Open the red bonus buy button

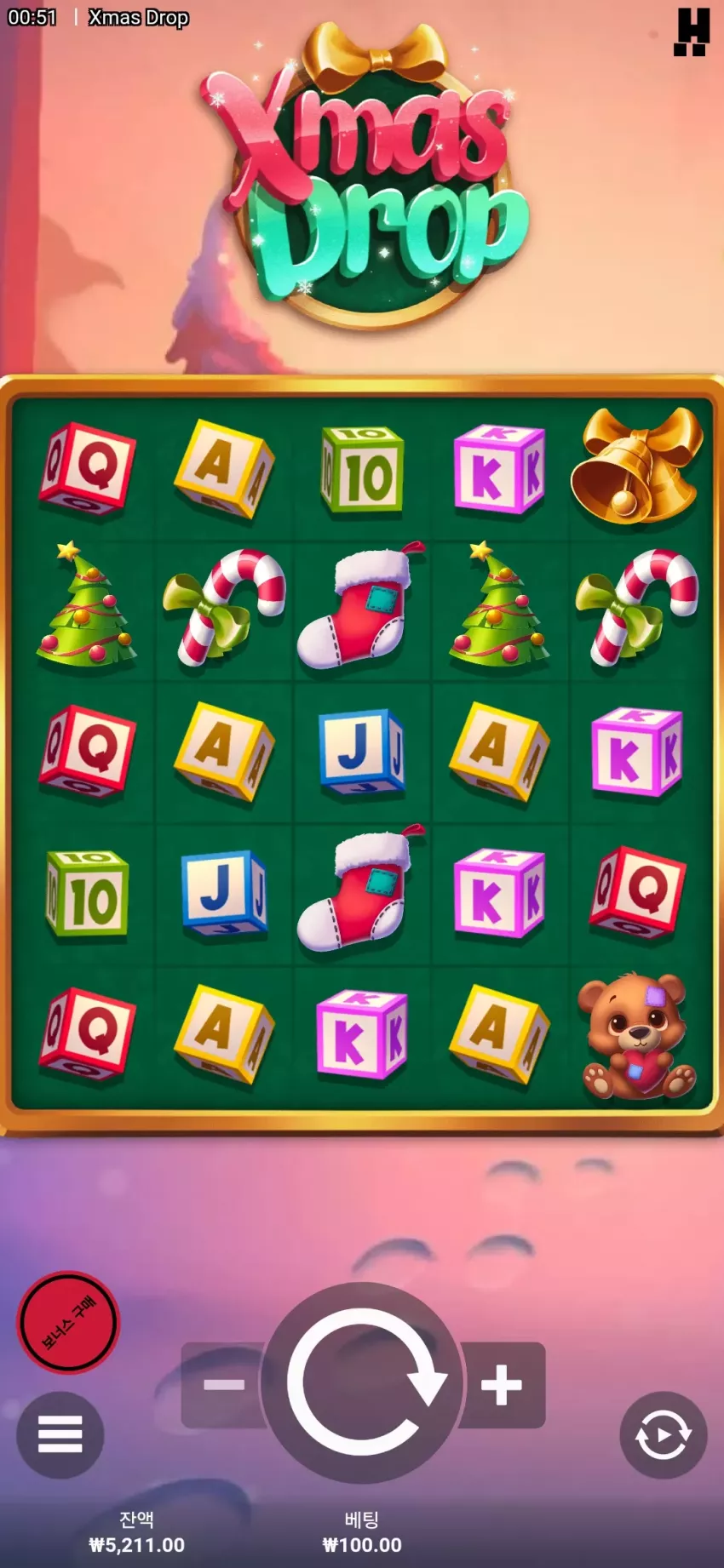[69, 1322]
